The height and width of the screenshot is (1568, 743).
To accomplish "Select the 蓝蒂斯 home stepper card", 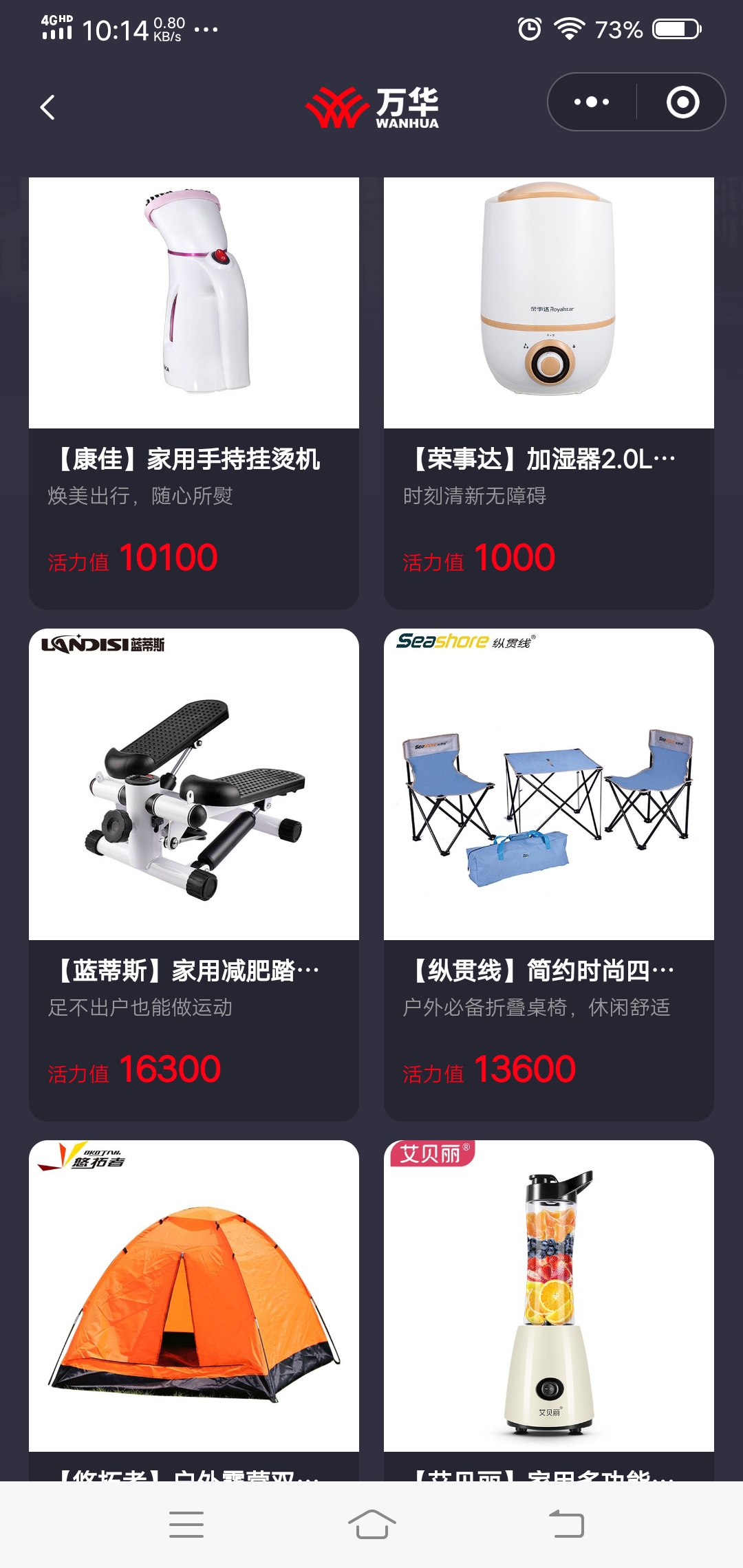I will pyautogui.click(x=193, y=873).
